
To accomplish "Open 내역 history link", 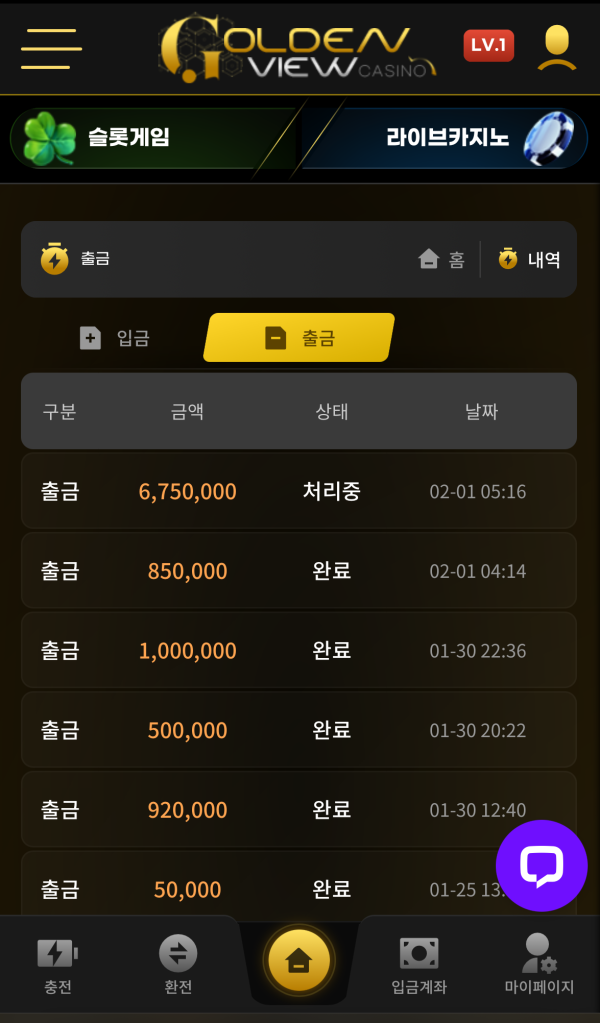I will 530,260.
